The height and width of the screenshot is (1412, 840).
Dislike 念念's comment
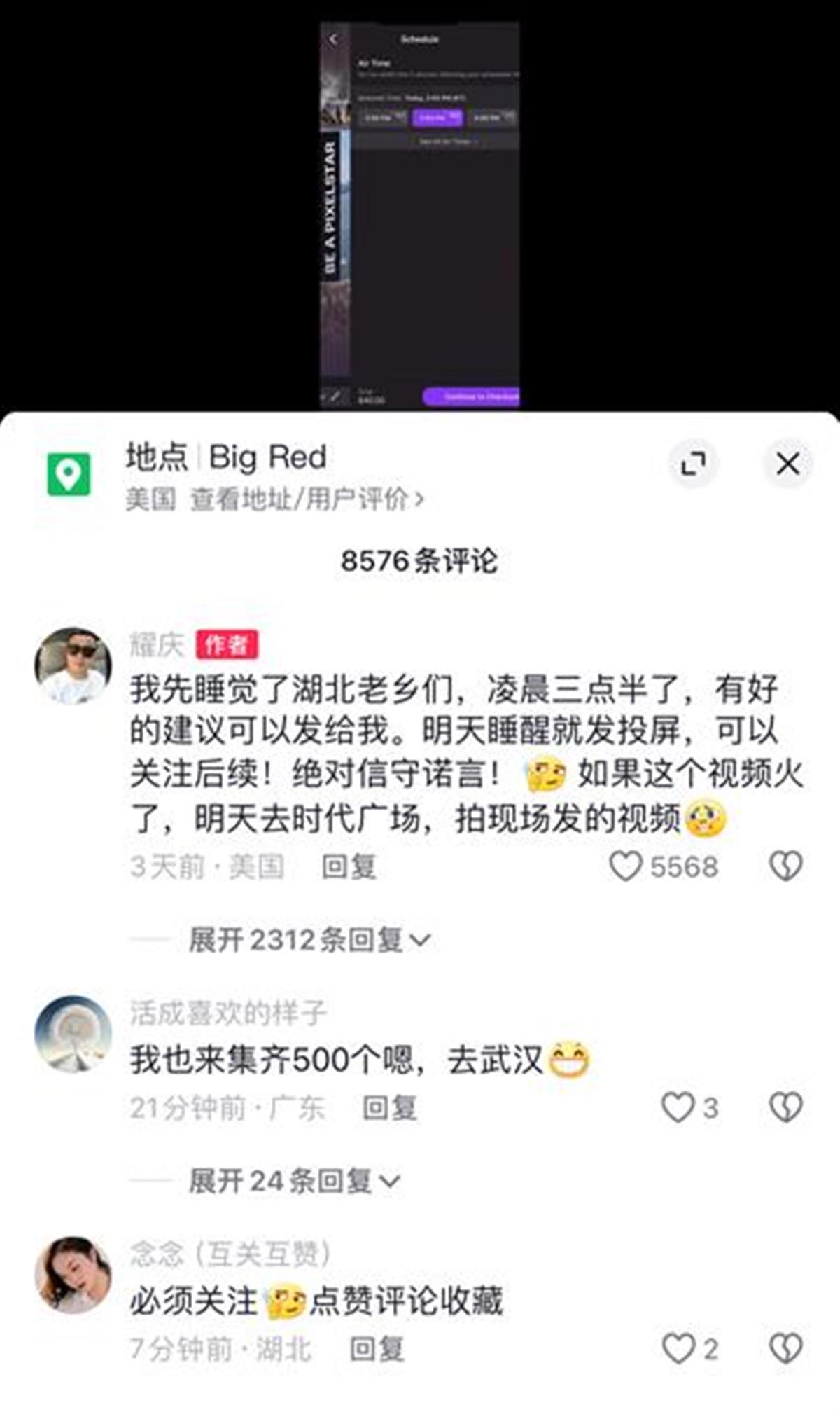[786, 1348]
